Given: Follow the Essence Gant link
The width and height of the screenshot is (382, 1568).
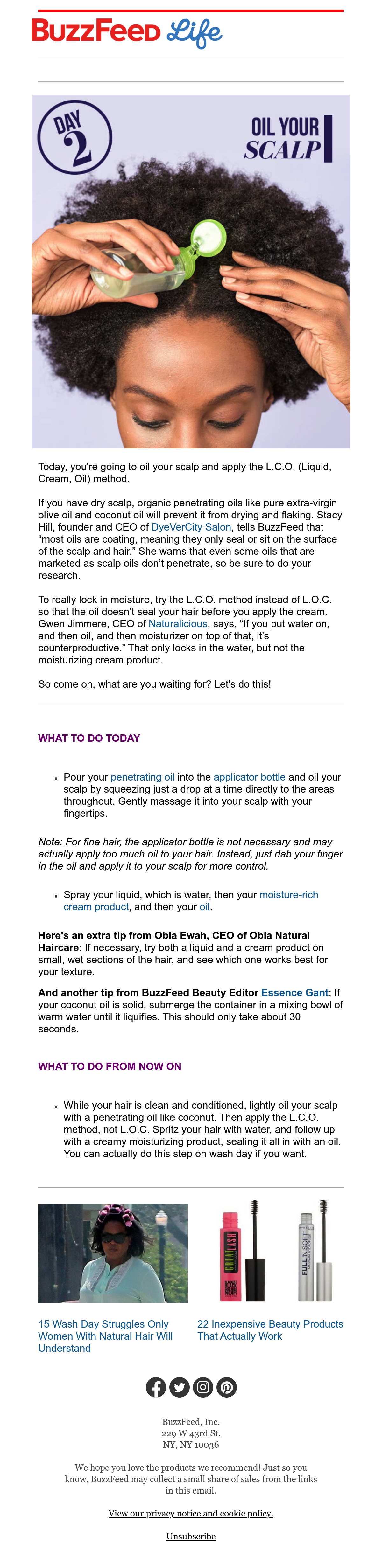Looking at the screenshot, I should (295, 993).
